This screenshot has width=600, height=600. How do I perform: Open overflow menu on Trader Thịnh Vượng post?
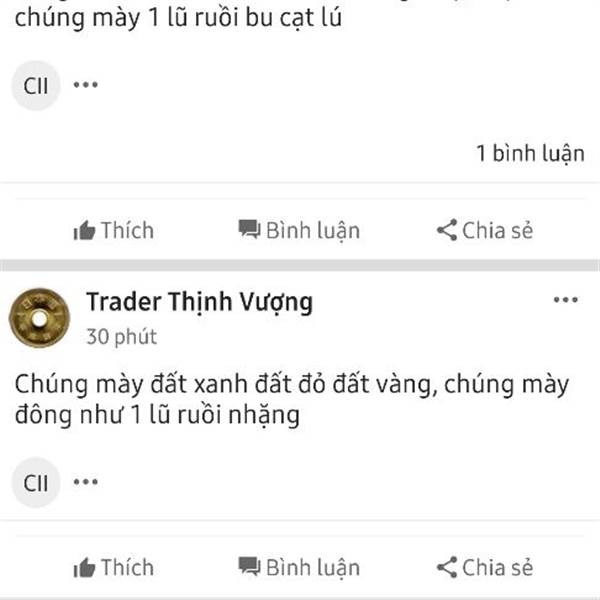click(566, 300)
